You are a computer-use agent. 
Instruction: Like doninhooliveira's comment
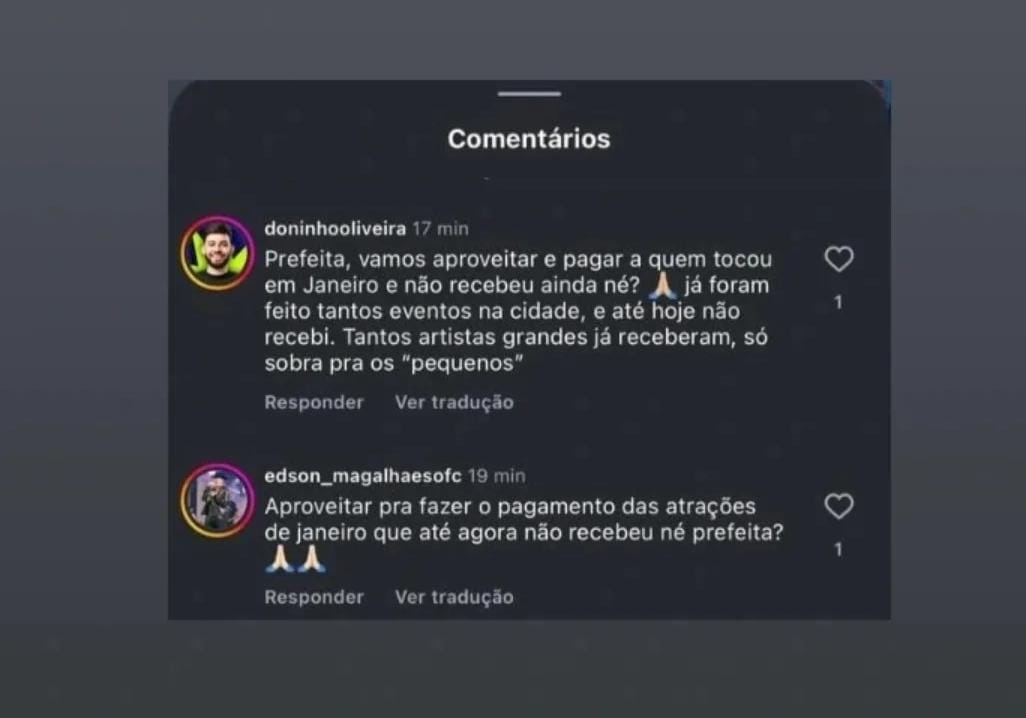838,260
